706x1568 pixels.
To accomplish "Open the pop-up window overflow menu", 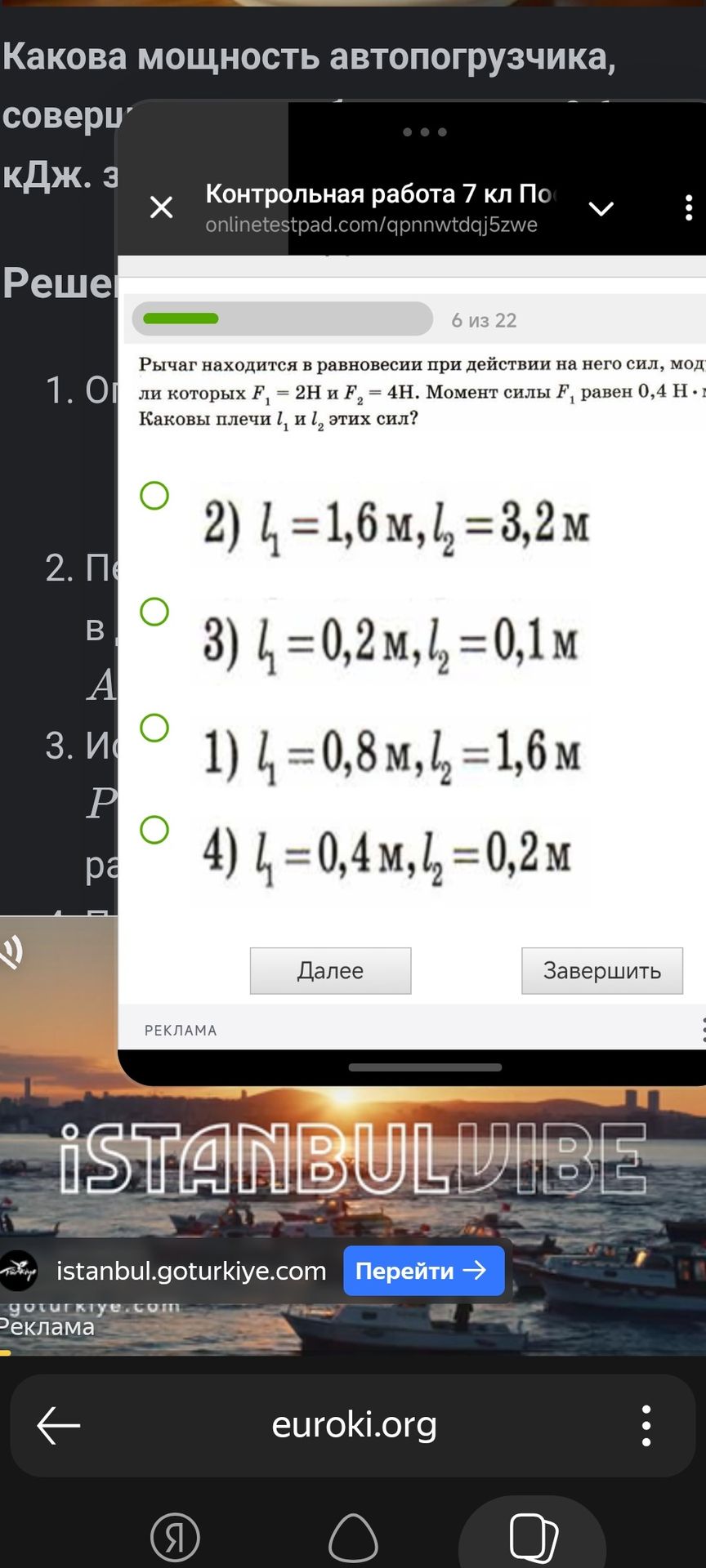I will click(x=689, y=207).
